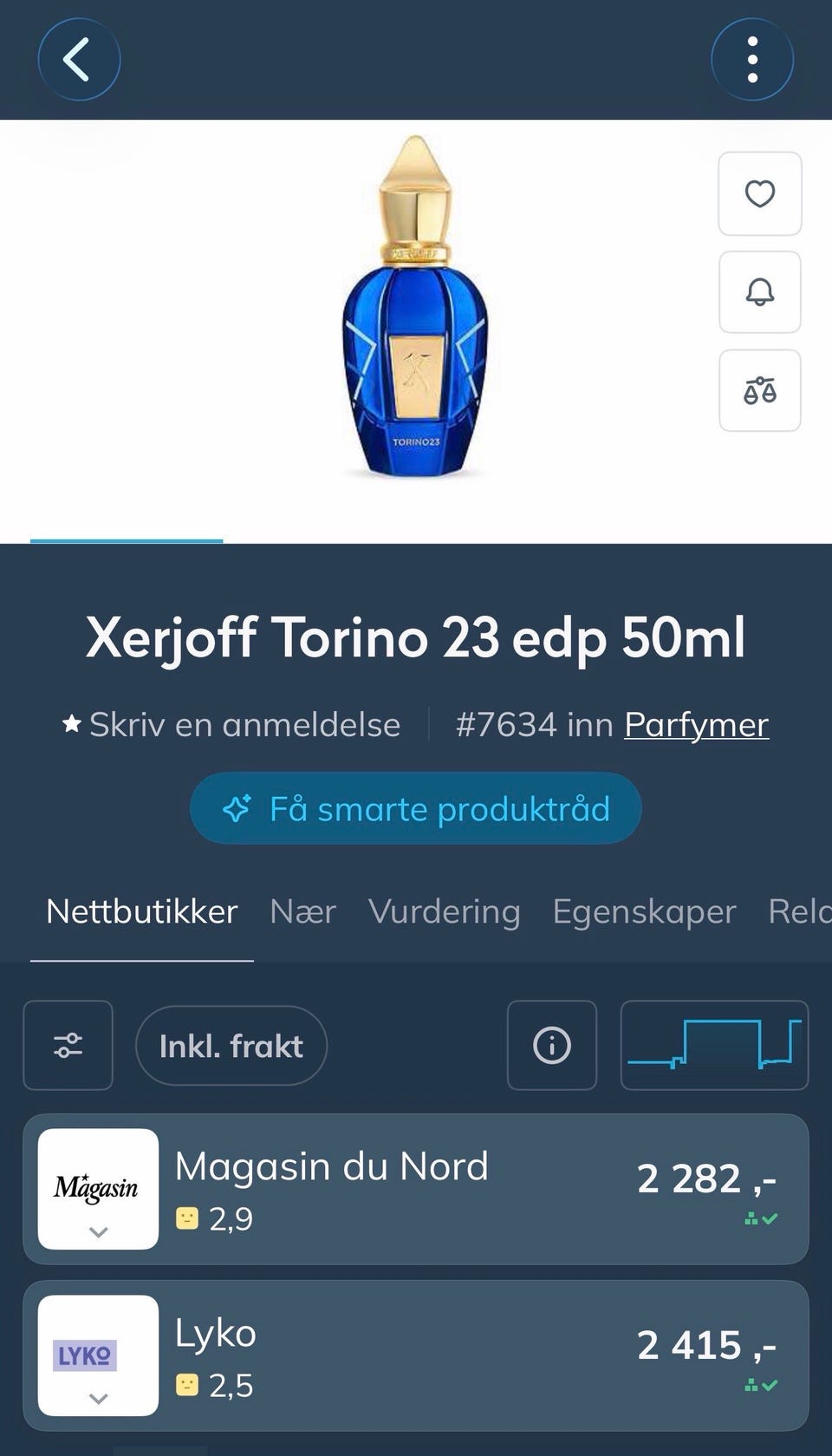Open the price info icon
The width and height of the screenshot is (832, 1456).
(x=552, y=1045)
